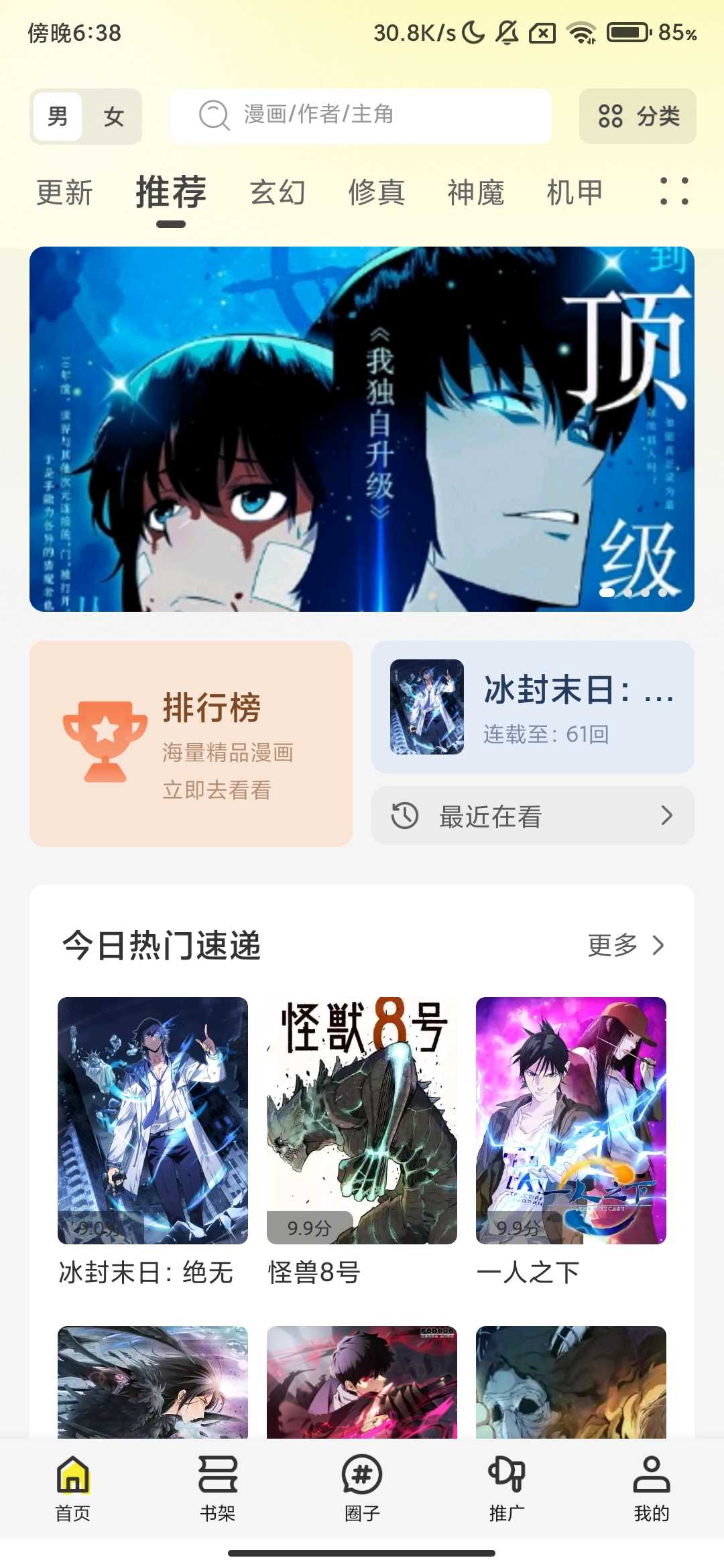Select the 男 gender option
The width and height of the screenshot is (724, 1568).
click(x=59, y=117)
